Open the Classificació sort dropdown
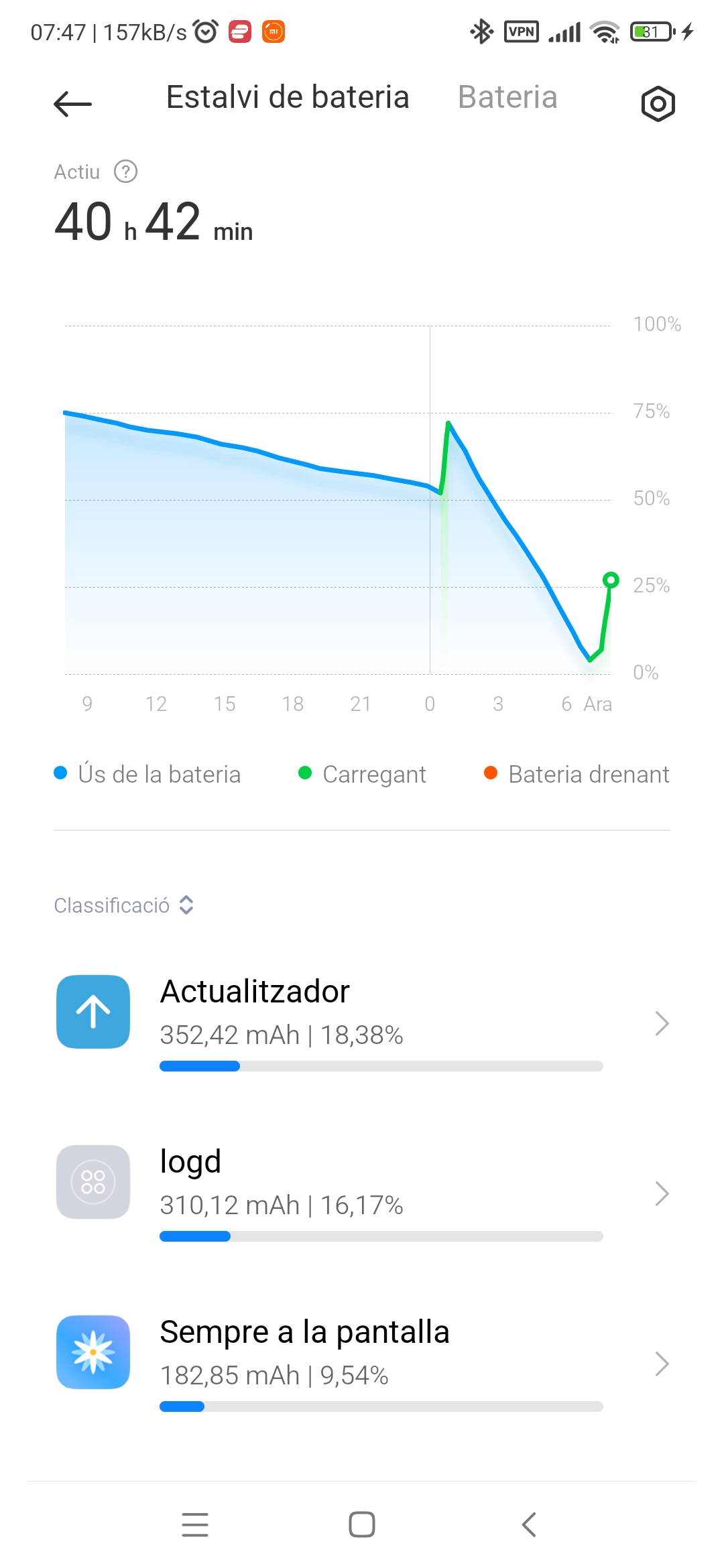This screenshot has height=1568, width=724. pos(124,905)
